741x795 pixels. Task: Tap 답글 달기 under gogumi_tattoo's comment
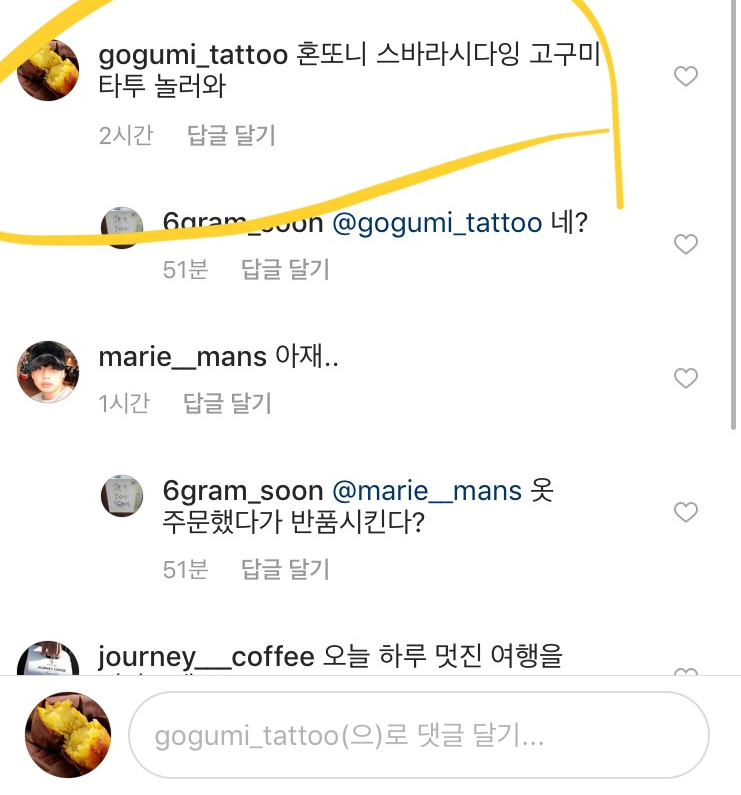tap(231, 135)
